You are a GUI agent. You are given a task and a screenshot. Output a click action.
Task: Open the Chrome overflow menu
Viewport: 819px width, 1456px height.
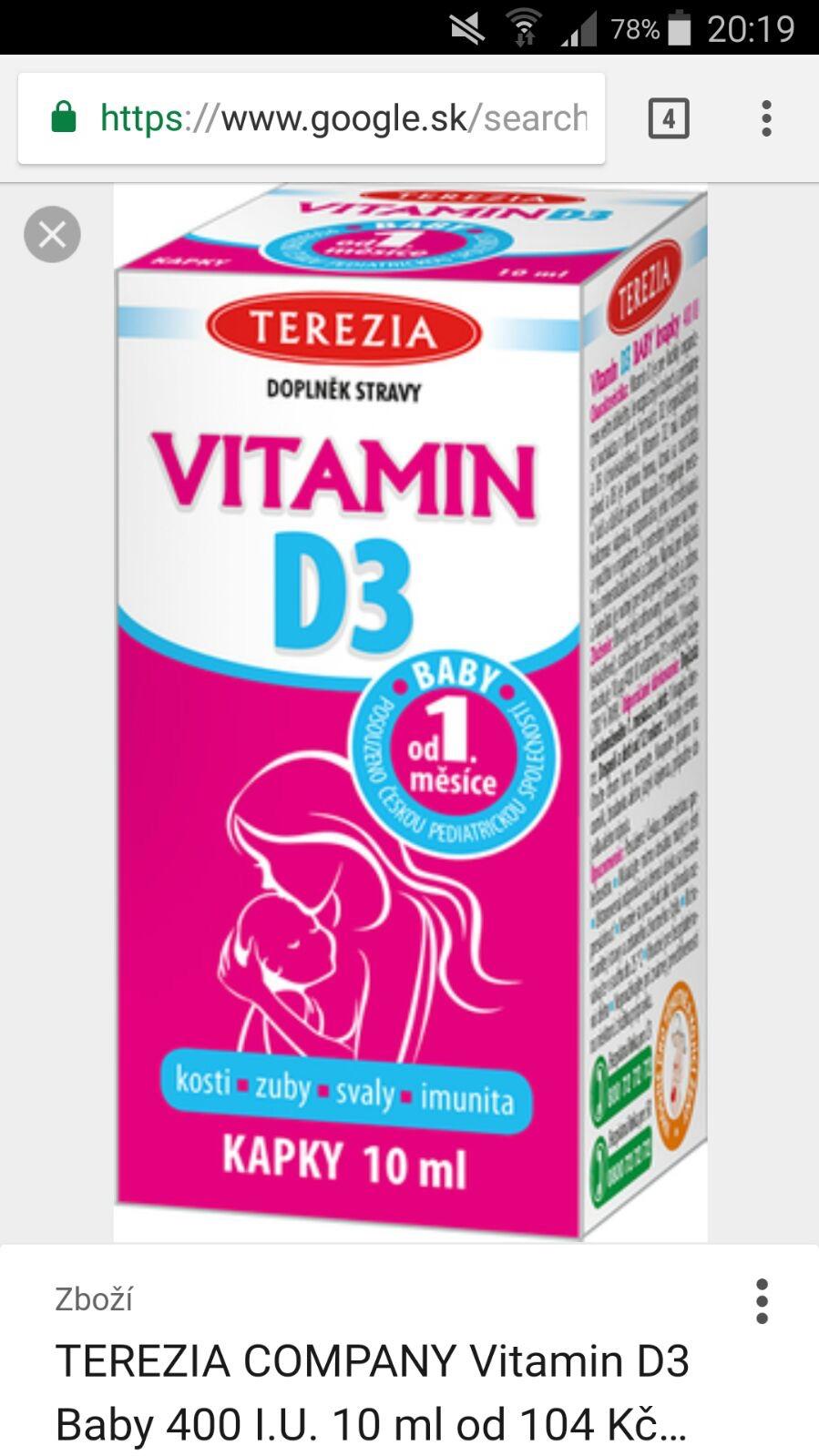coord(766,118)
